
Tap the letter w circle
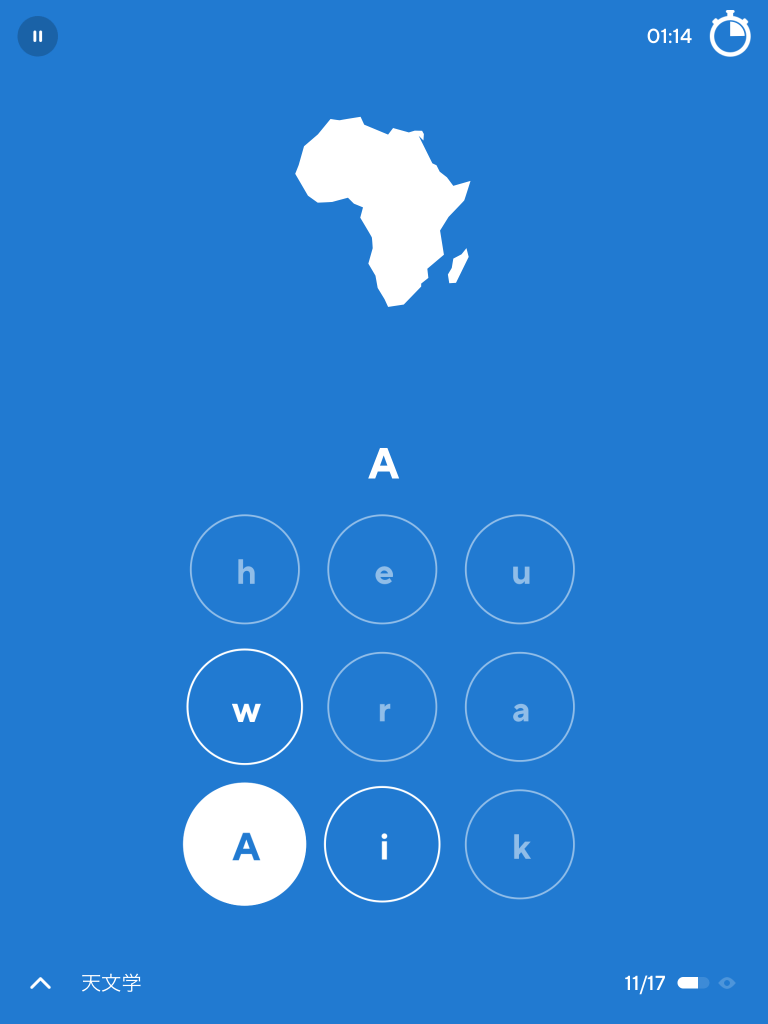[245, 707]
